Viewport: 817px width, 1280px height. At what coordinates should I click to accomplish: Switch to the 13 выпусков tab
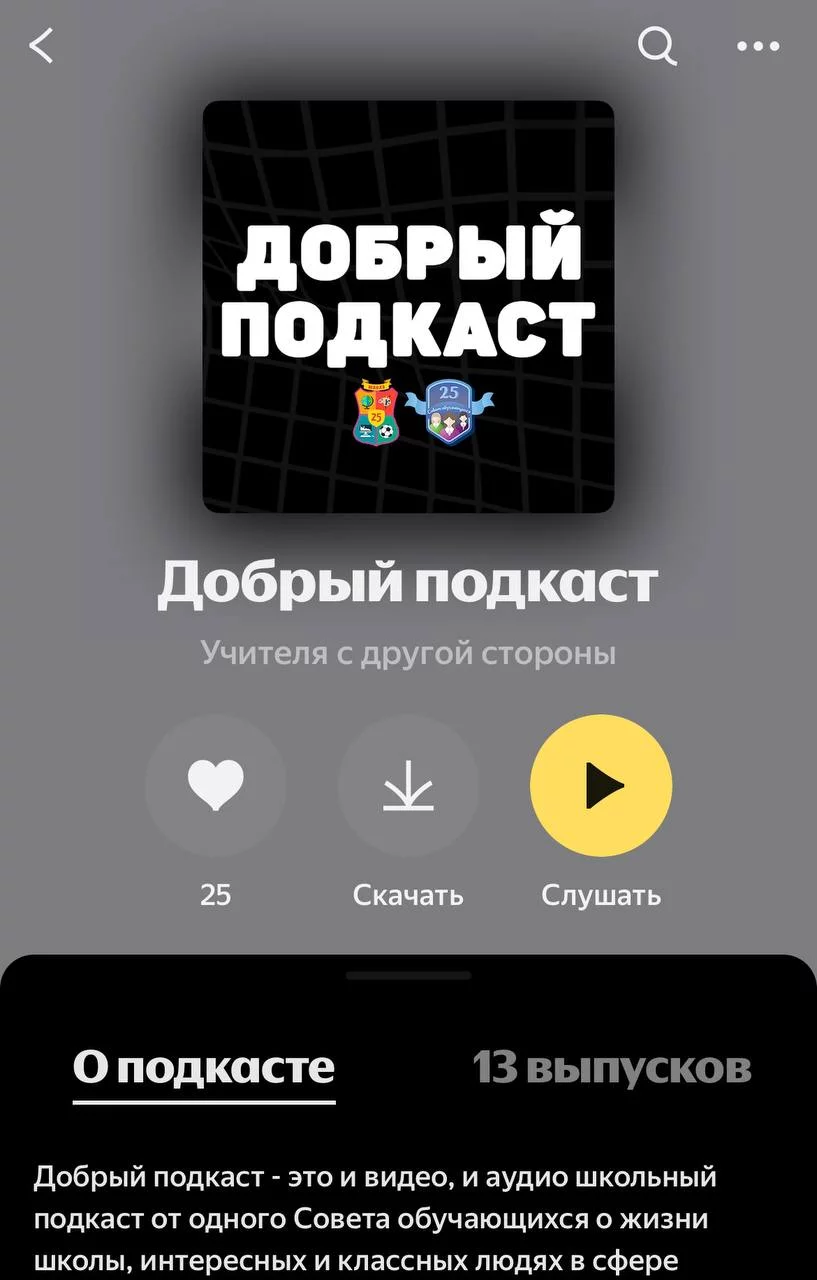coord(611,1068)
